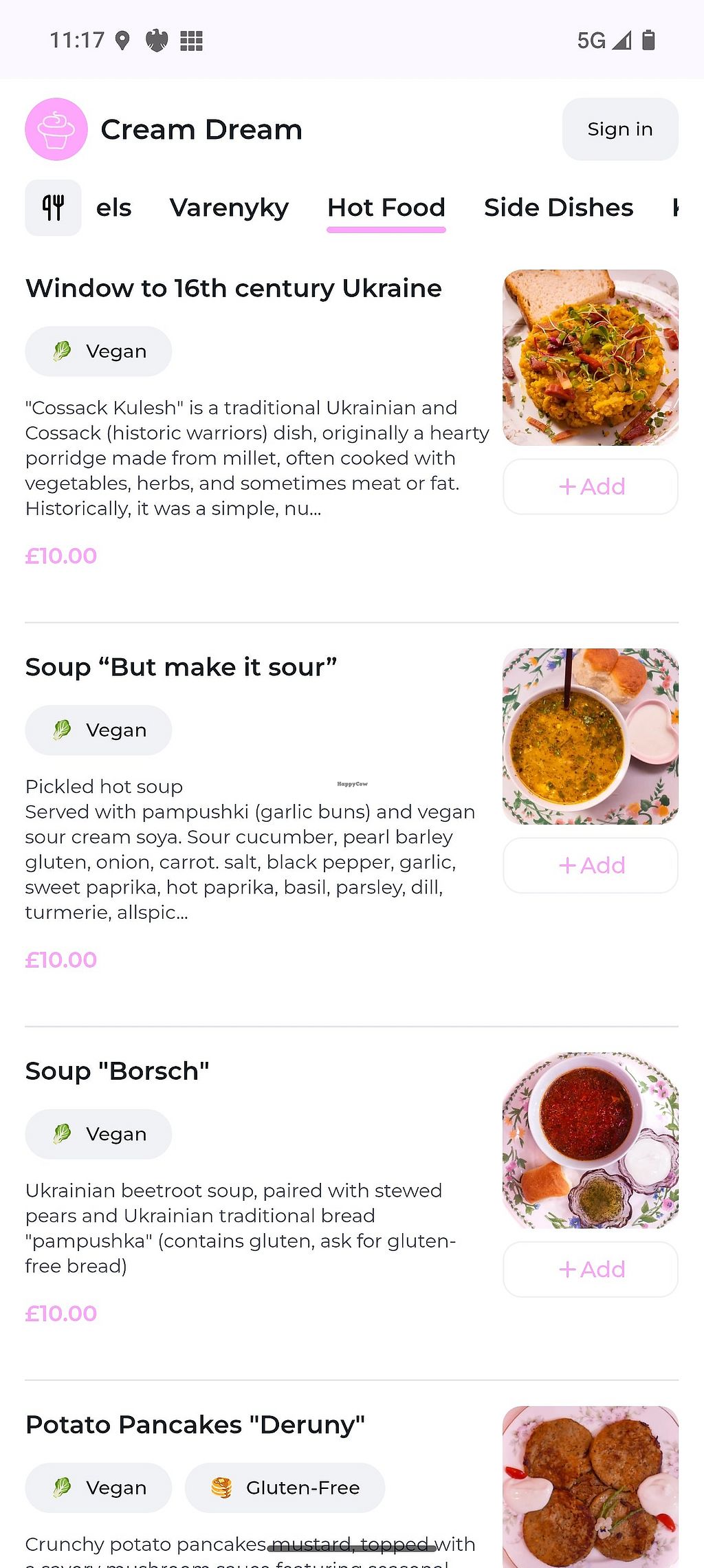Open the Cossack Kulesh dish photo
This screenshot has width=704, height=1568.
coord(591,358)
